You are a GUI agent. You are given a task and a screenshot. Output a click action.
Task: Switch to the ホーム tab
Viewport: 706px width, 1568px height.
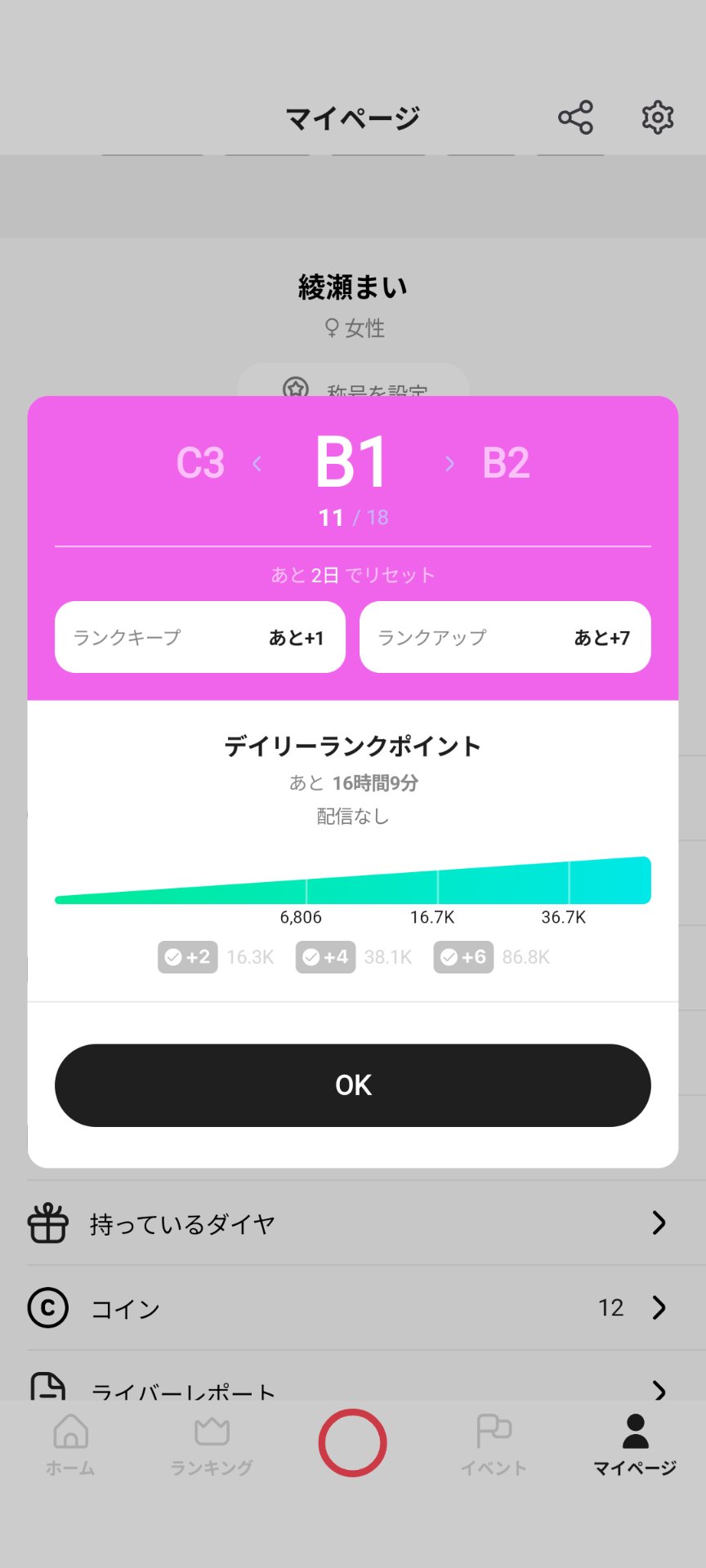point(70,1445)
